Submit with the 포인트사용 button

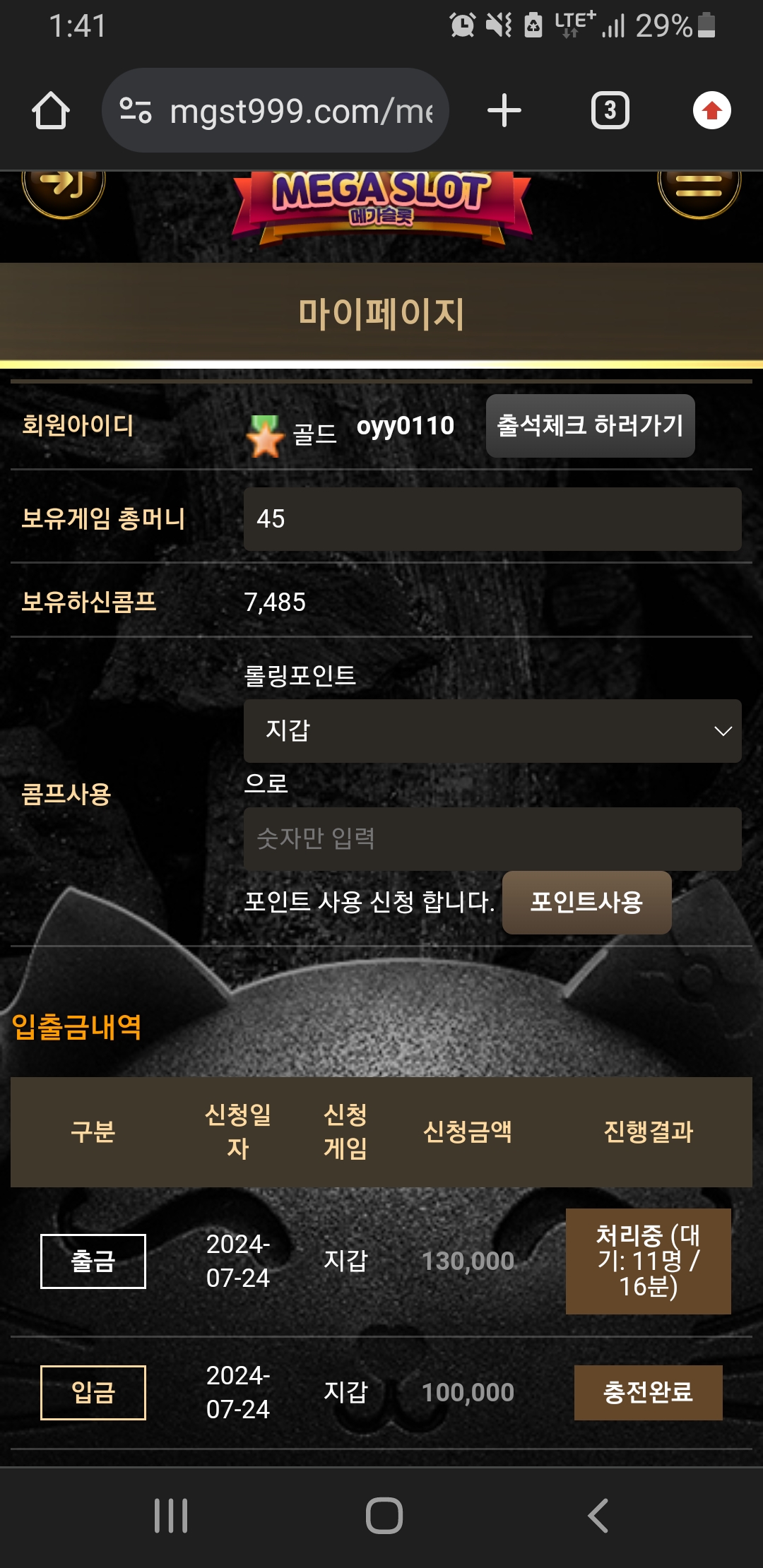[586, 903]
